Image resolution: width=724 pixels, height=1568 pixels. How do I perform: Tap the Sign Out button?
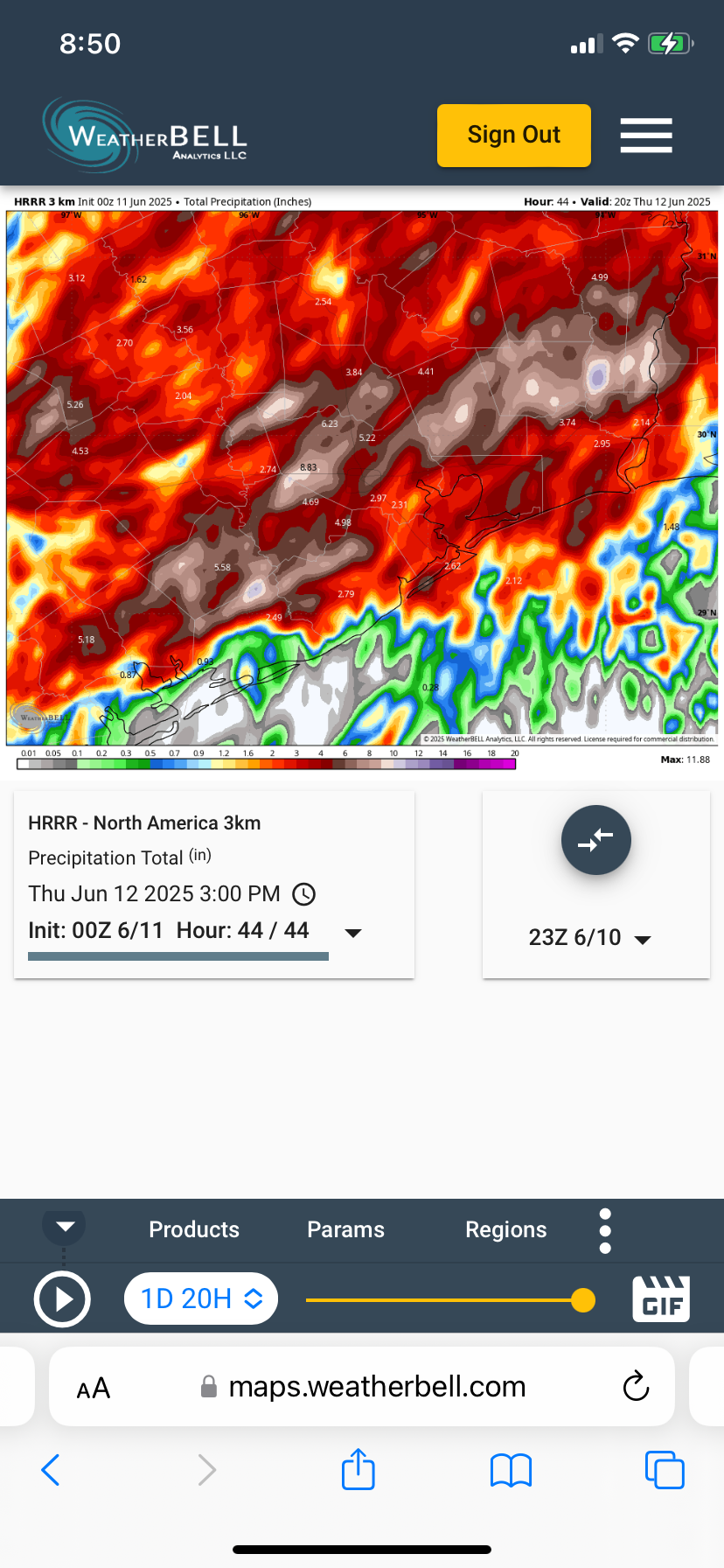coord(513,136)
